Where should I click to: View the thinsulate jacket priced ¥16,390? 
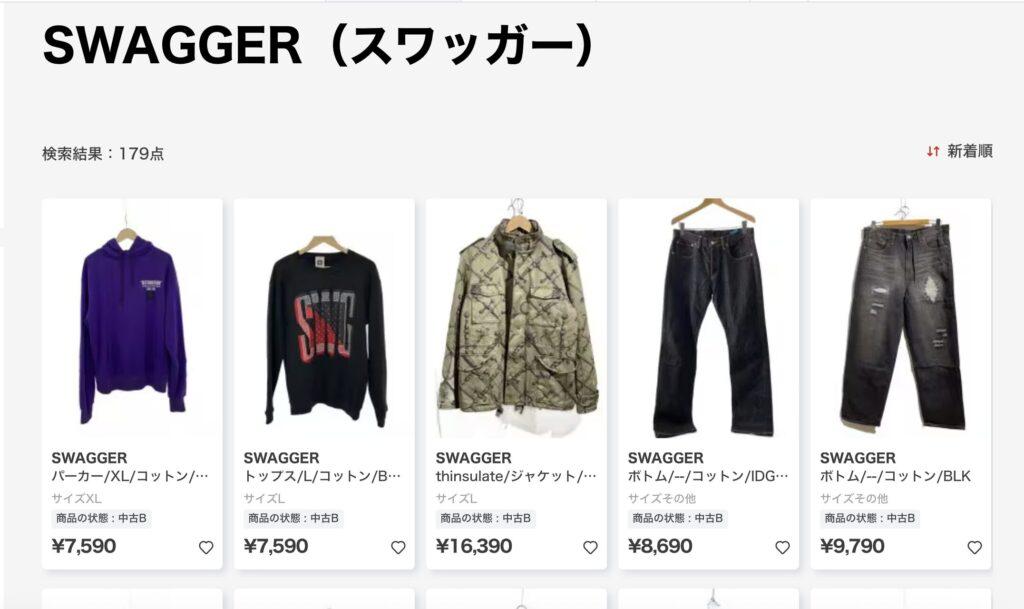click(x=516, y=320)
